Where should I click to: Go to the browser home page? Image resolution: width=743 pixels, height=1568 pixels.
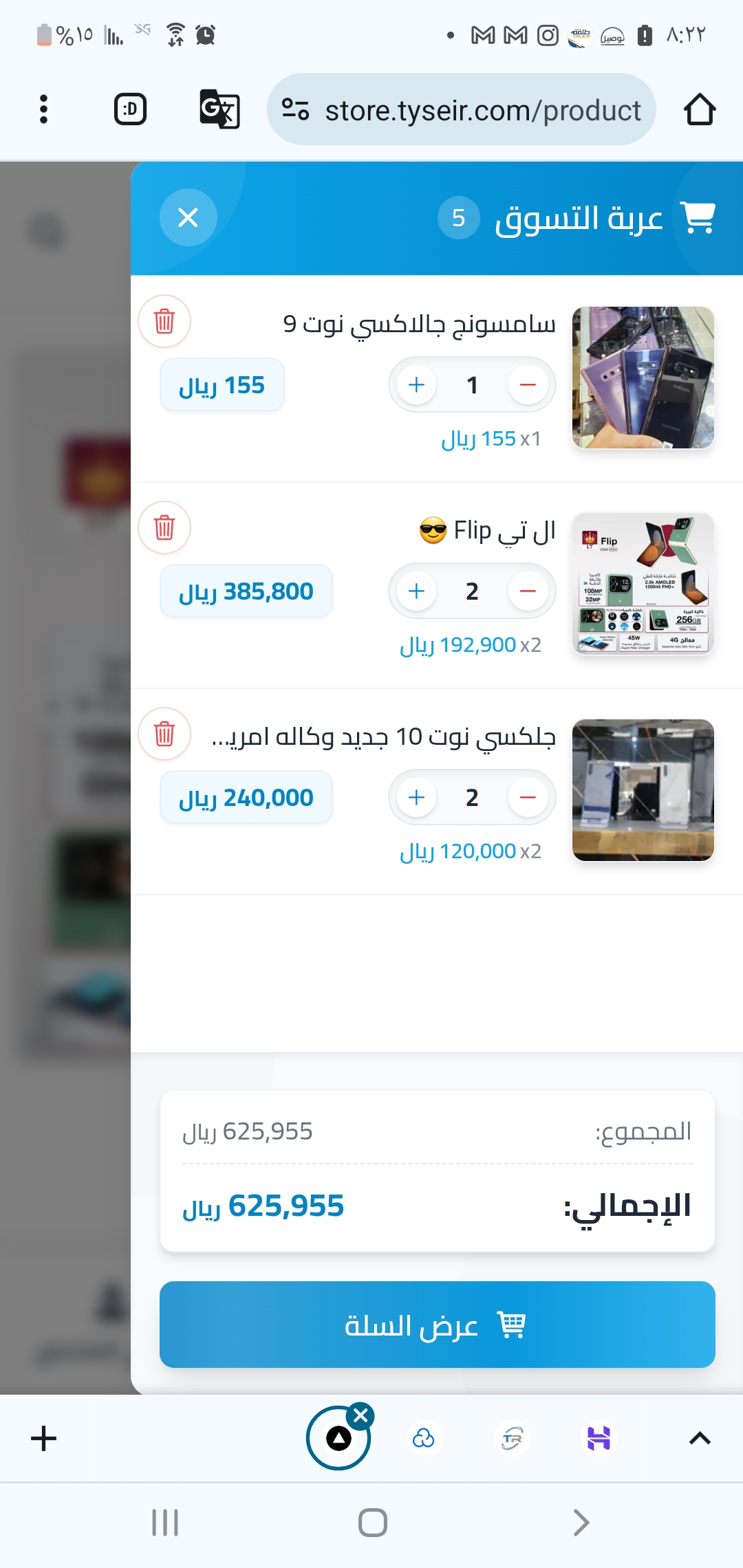tap(700, 109)
